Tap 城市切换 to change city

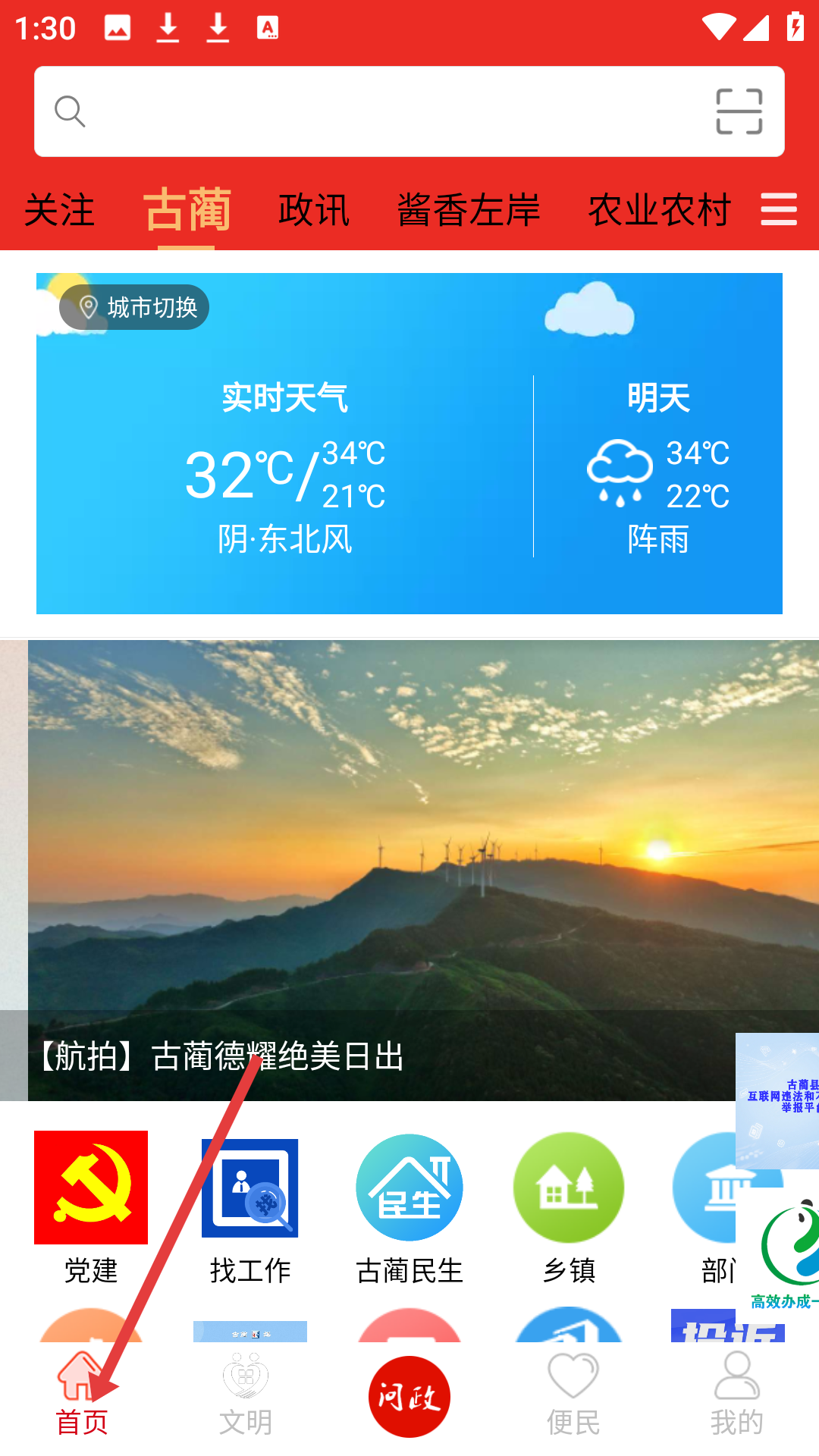[135, 307]
